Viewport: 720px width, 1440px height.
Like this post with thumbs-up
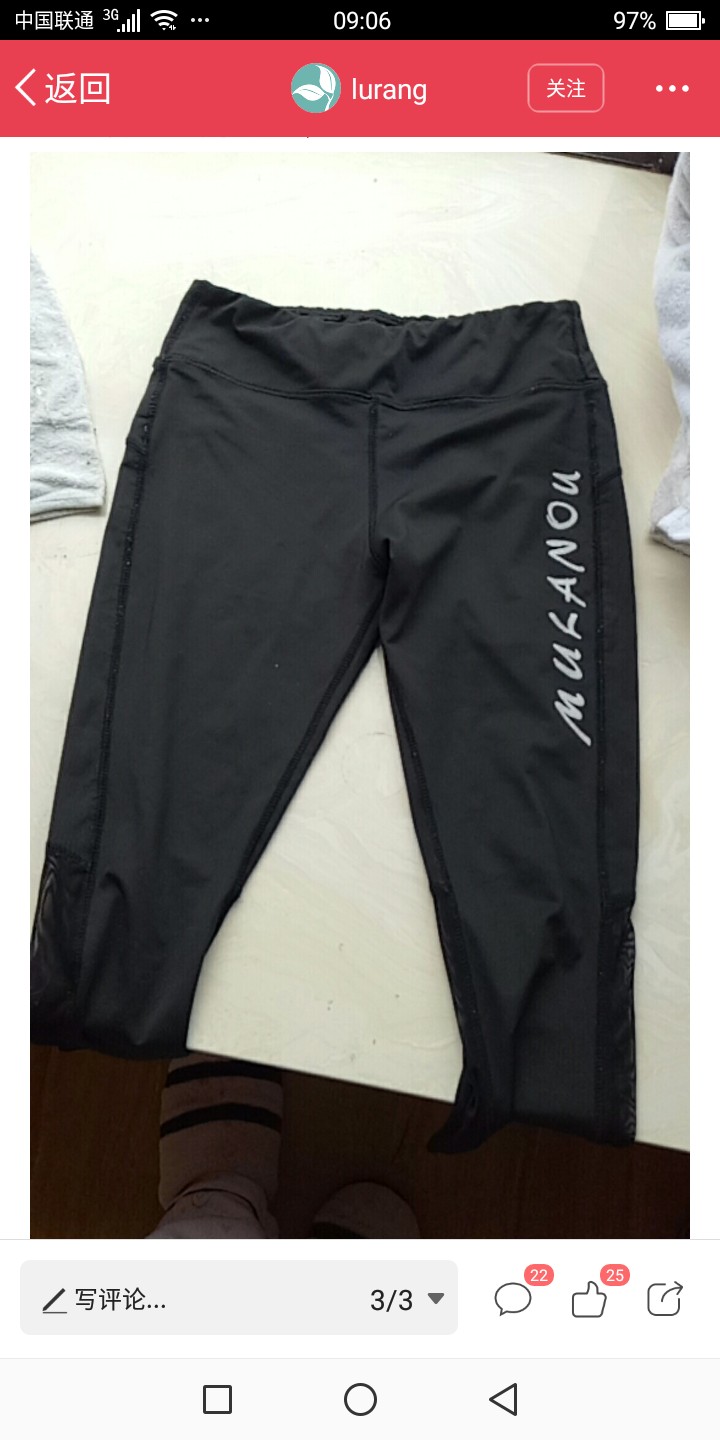(592, 1297)
